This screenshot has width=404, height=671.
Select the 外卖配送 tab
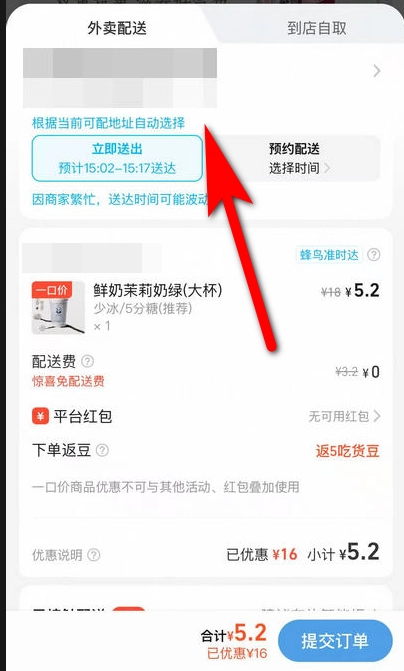tap(117, 28)
